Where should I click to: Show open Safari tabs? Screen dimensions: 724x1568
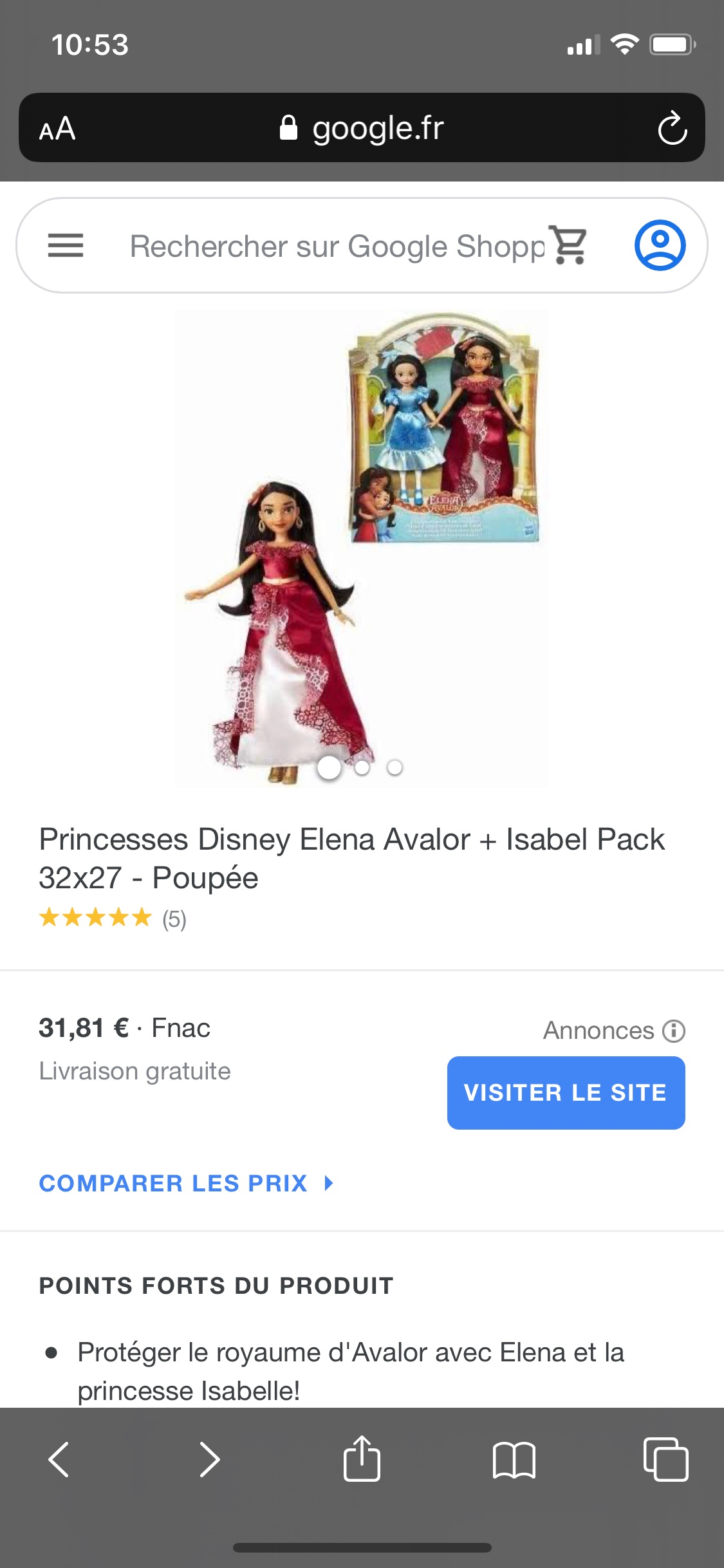[665, 1459]
